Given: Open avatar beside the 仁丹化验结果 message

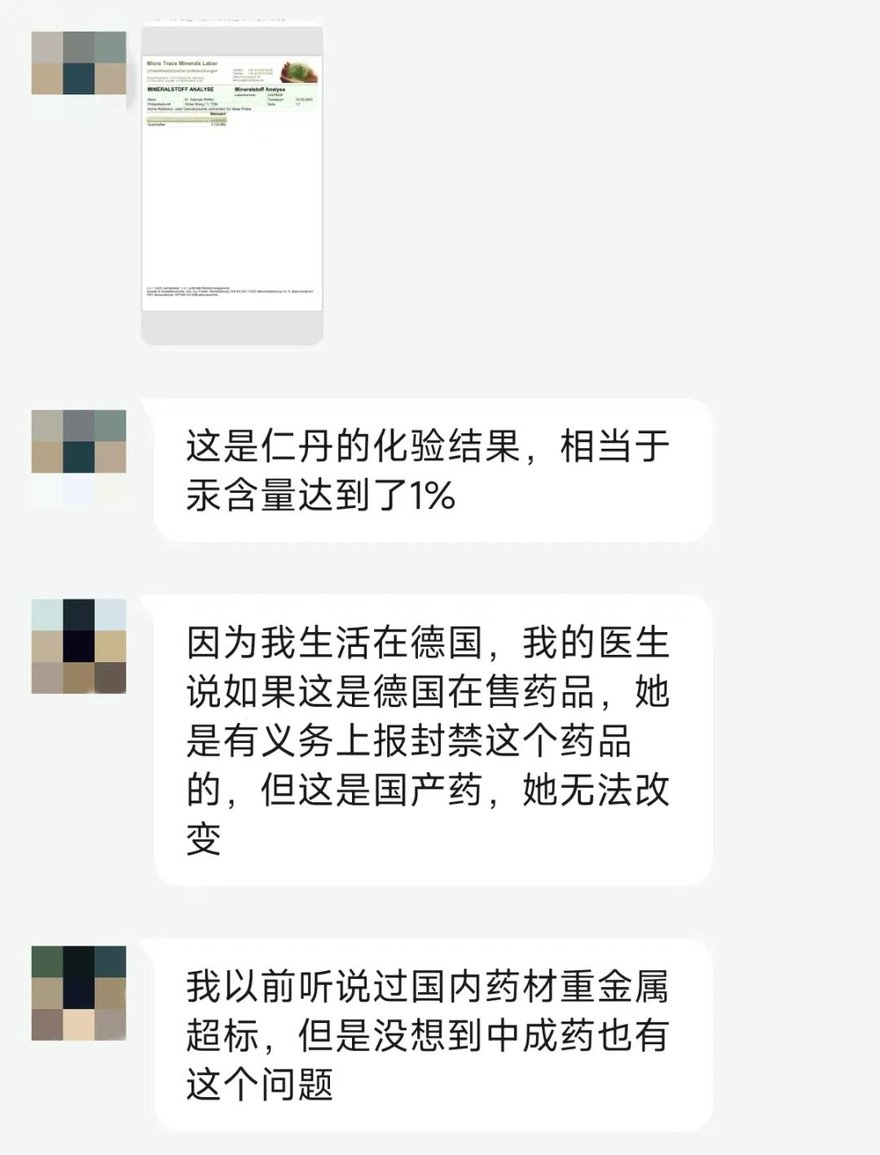Looking at the screenshot, I should click(x=79, y=456).
